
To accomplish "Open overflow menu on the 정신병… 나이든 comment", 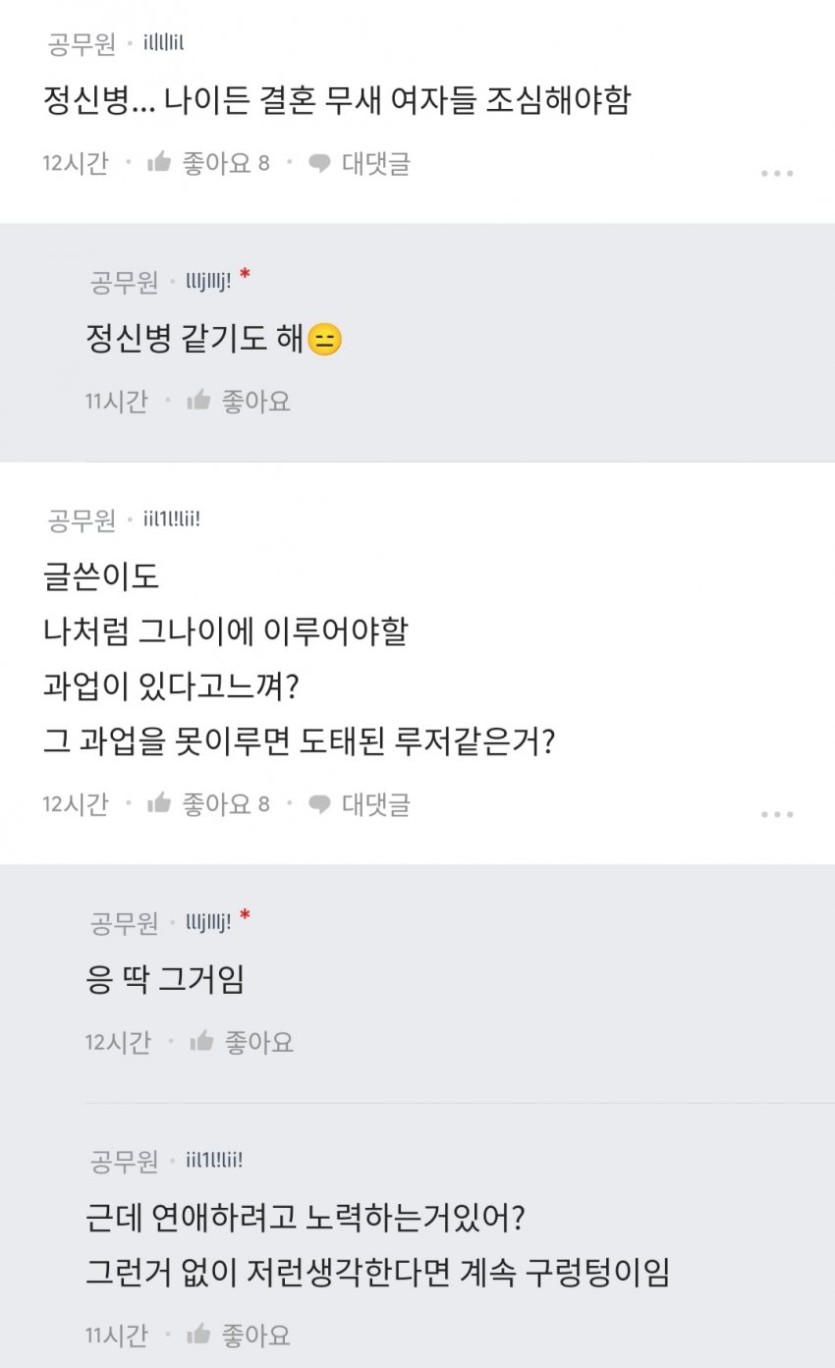I will click(x=777, y=173).
